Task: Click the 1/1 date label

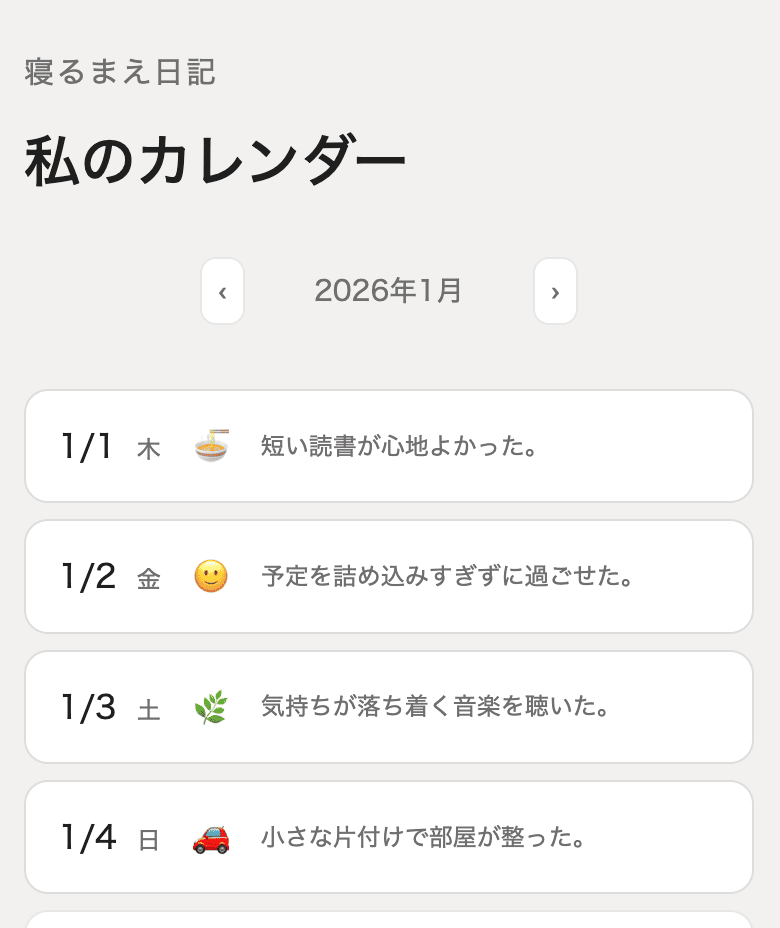Action: [x=88, y=446]
